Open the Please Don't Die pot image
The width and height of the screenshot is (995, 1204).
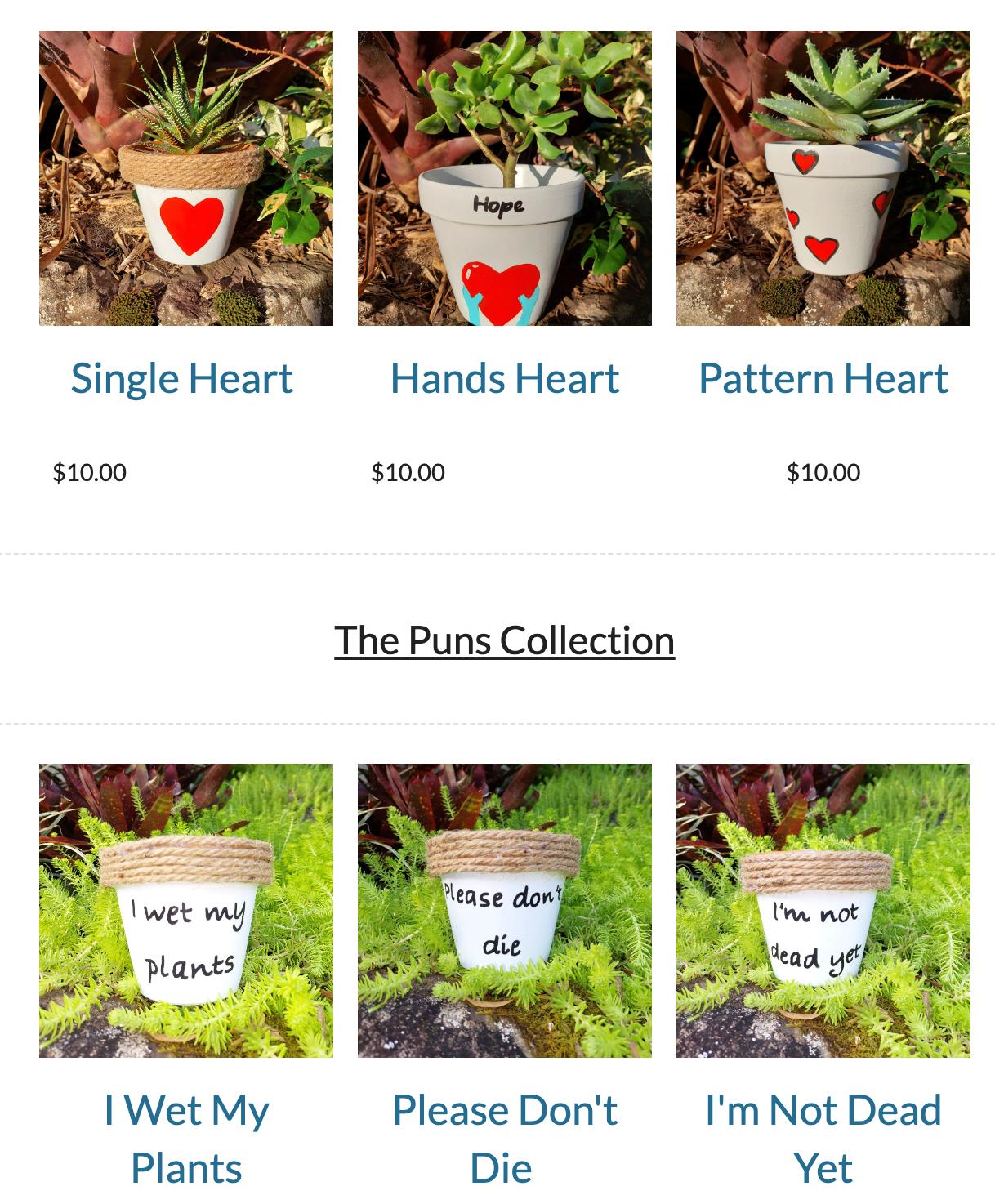(505, 911)
